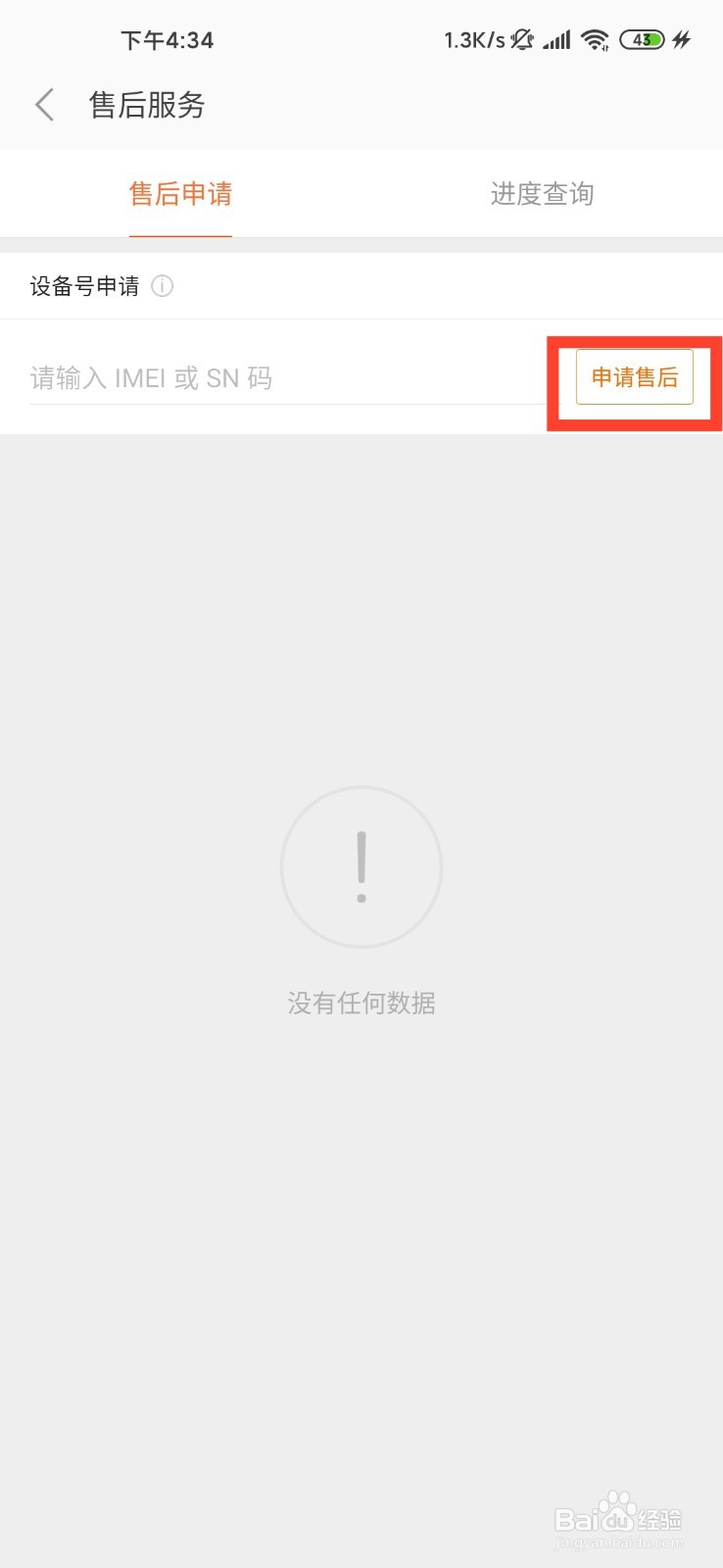Tap the 售后服务 title text

tap(147, 105)
